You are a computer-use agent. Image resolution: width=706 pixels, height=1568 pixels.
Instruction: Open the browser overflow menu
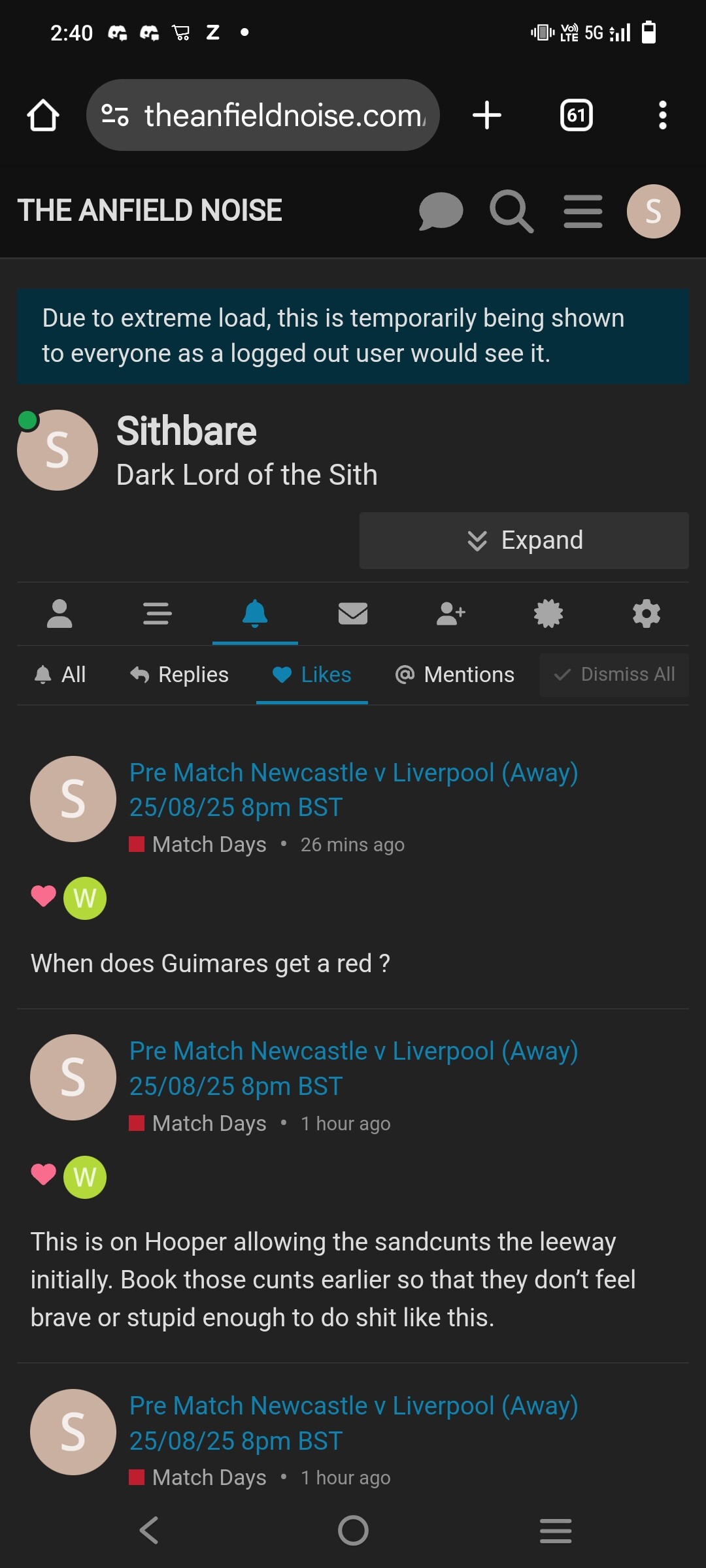(x=662, y=116)
